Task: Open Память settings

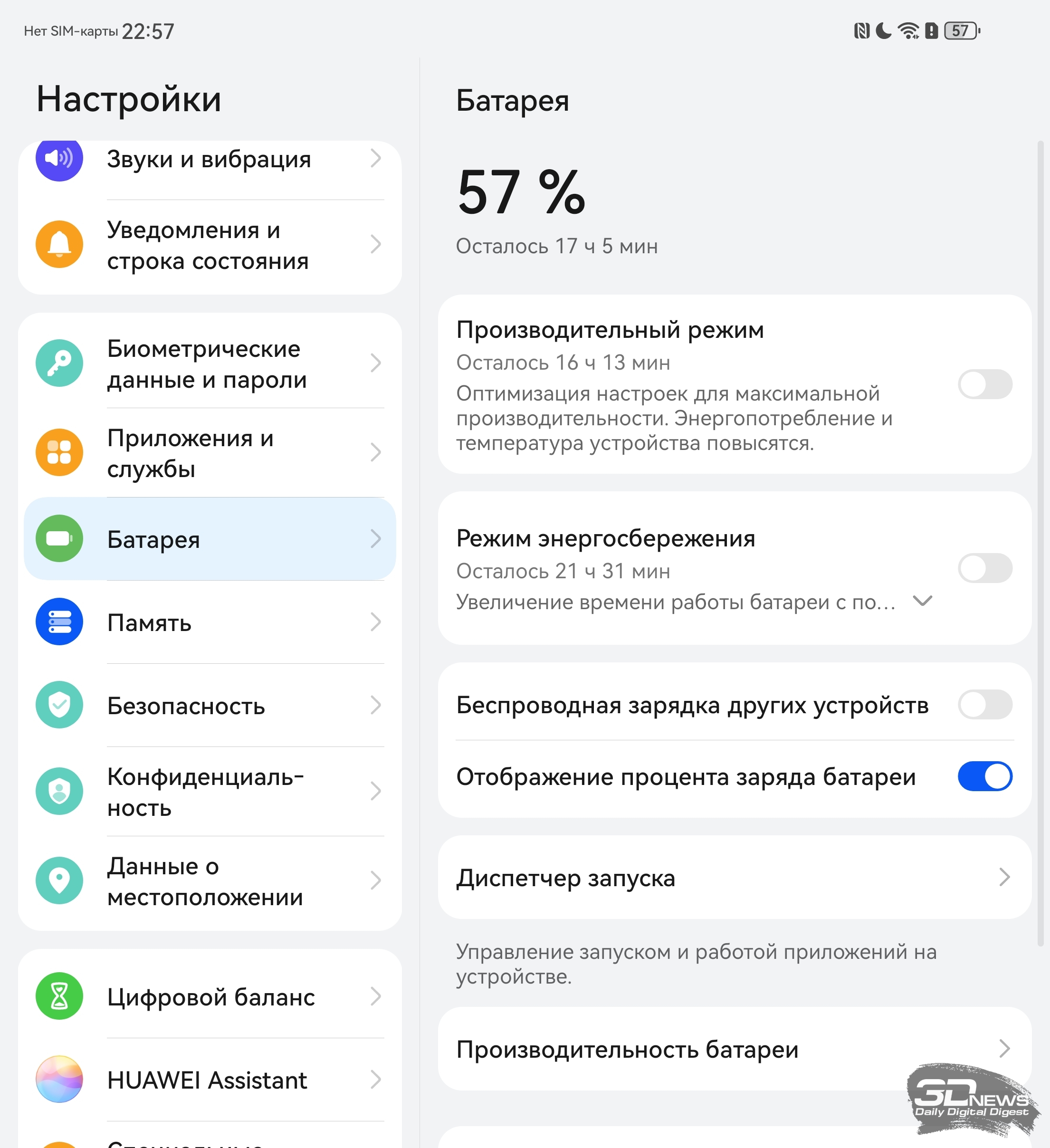Action: [209, 622]
